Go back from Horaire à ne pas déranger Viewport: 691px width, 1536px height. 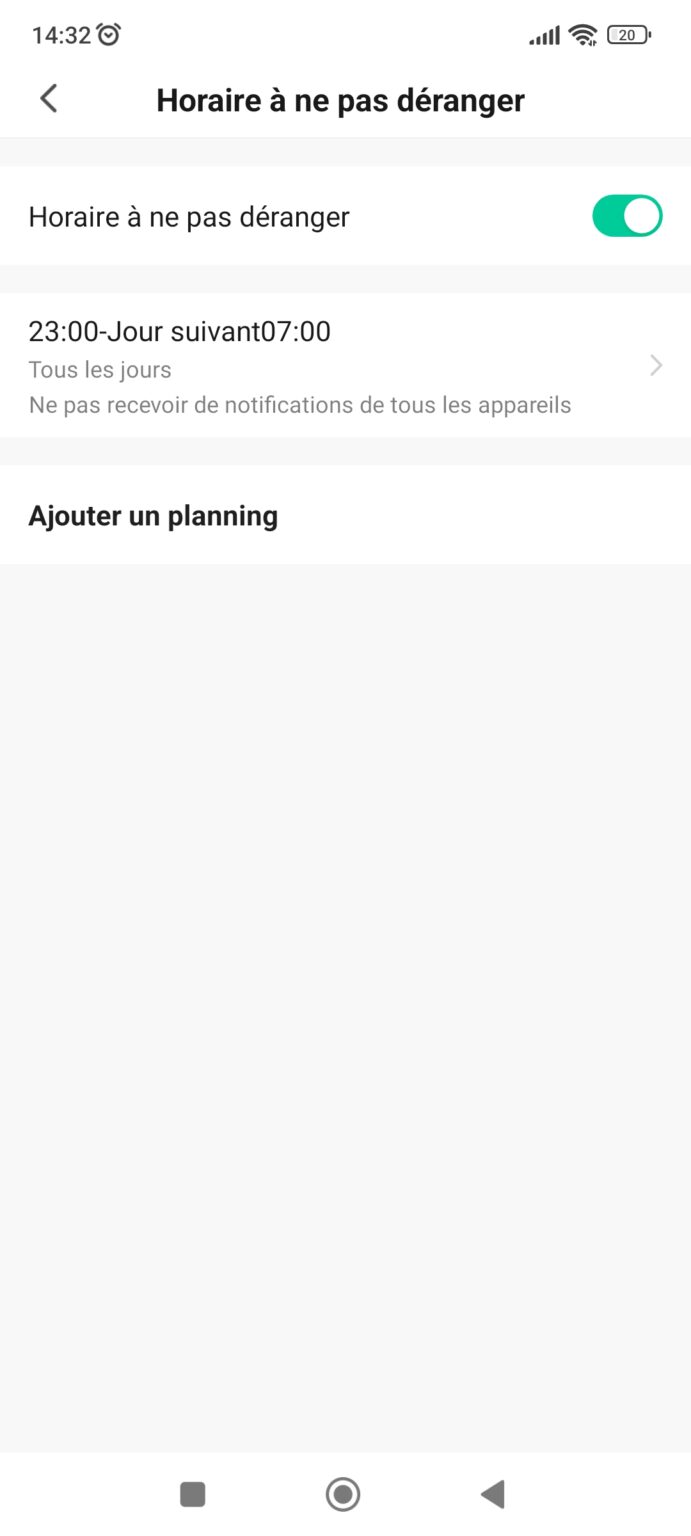[48, 99]
